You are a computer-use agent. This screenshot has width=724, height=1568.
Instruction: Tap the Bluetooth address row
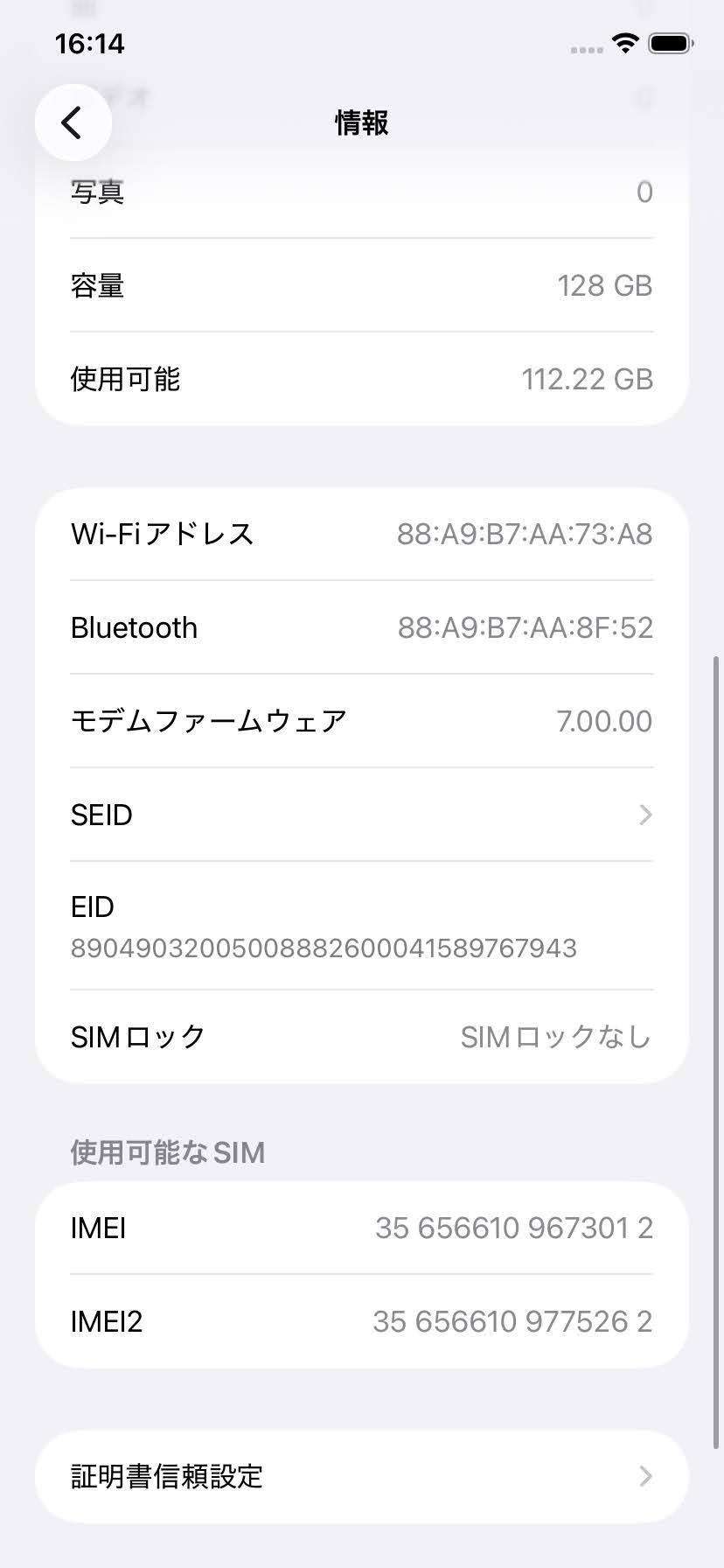click(x=361, y=627)
